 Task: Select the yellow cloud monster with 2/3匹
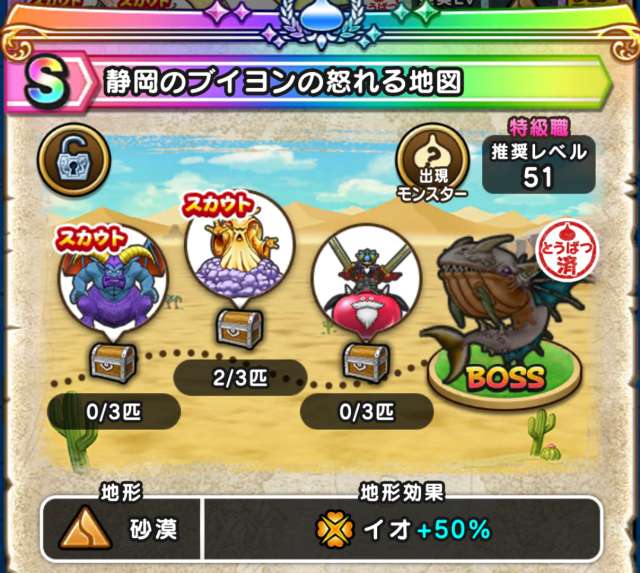(239, 248)
